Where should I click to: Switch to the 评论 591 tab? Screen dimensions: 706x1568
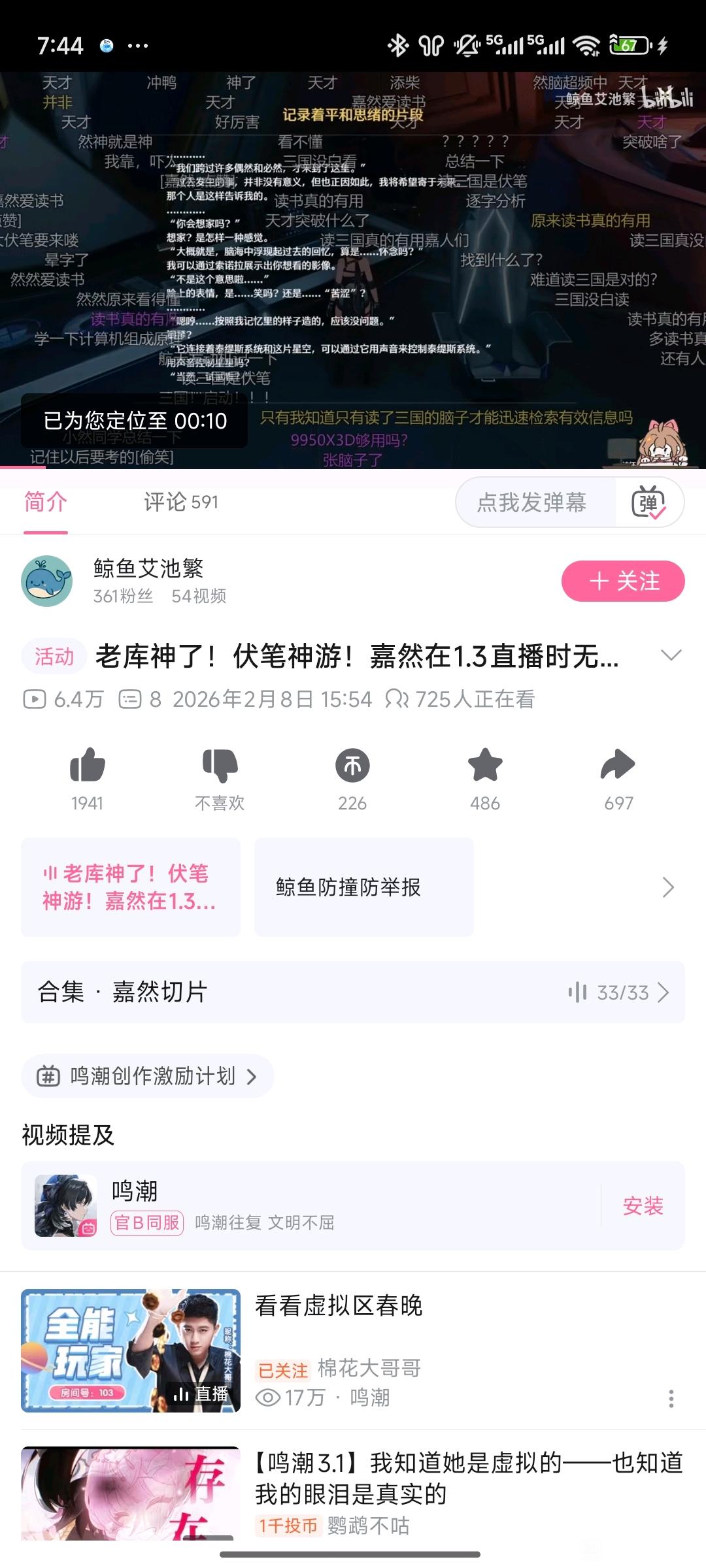[x=181, y=502]
